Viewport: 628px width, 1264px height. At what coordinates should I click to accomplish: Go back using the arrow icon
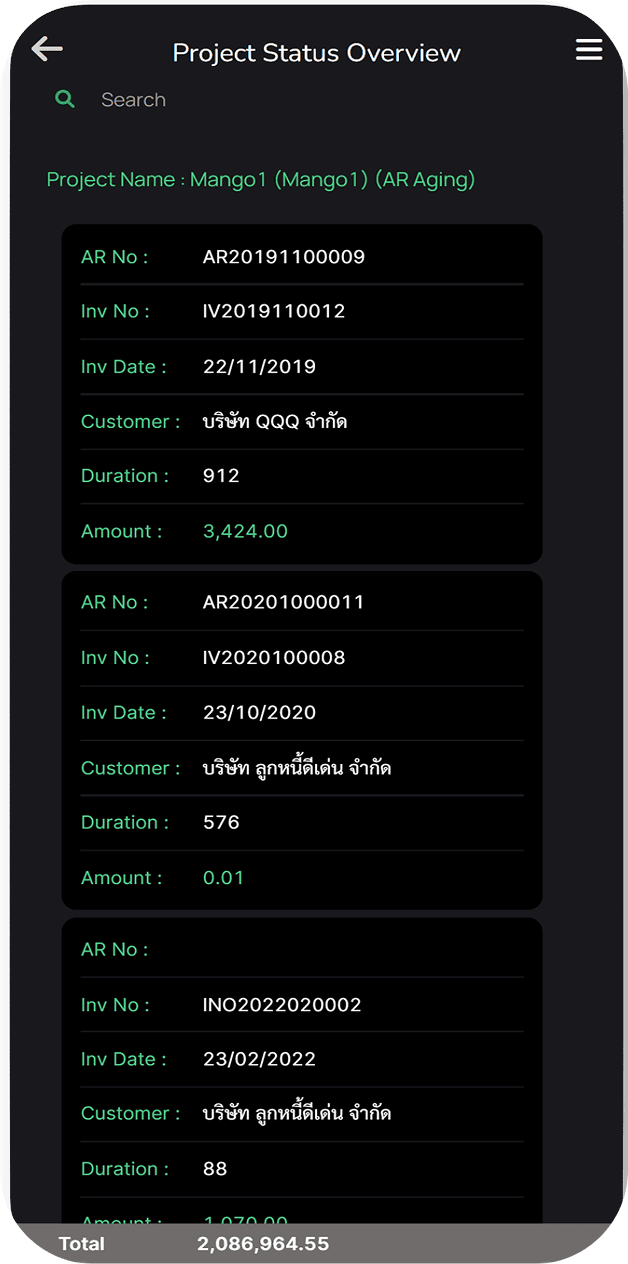coord(47,49)
